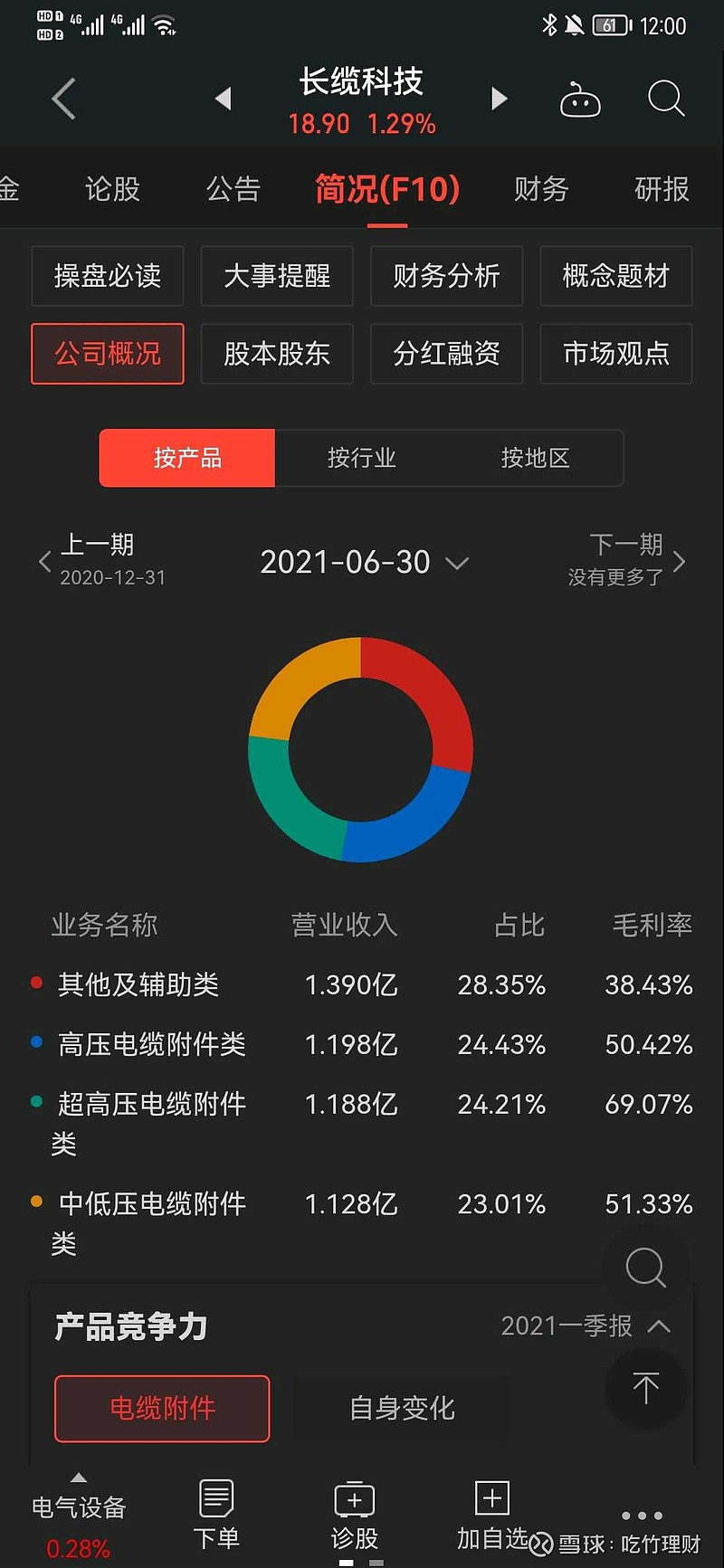The width and height of the screenshot is (724, 1568).
Task: Open the 2021-06-30 date dropdown
Action: 362,562
